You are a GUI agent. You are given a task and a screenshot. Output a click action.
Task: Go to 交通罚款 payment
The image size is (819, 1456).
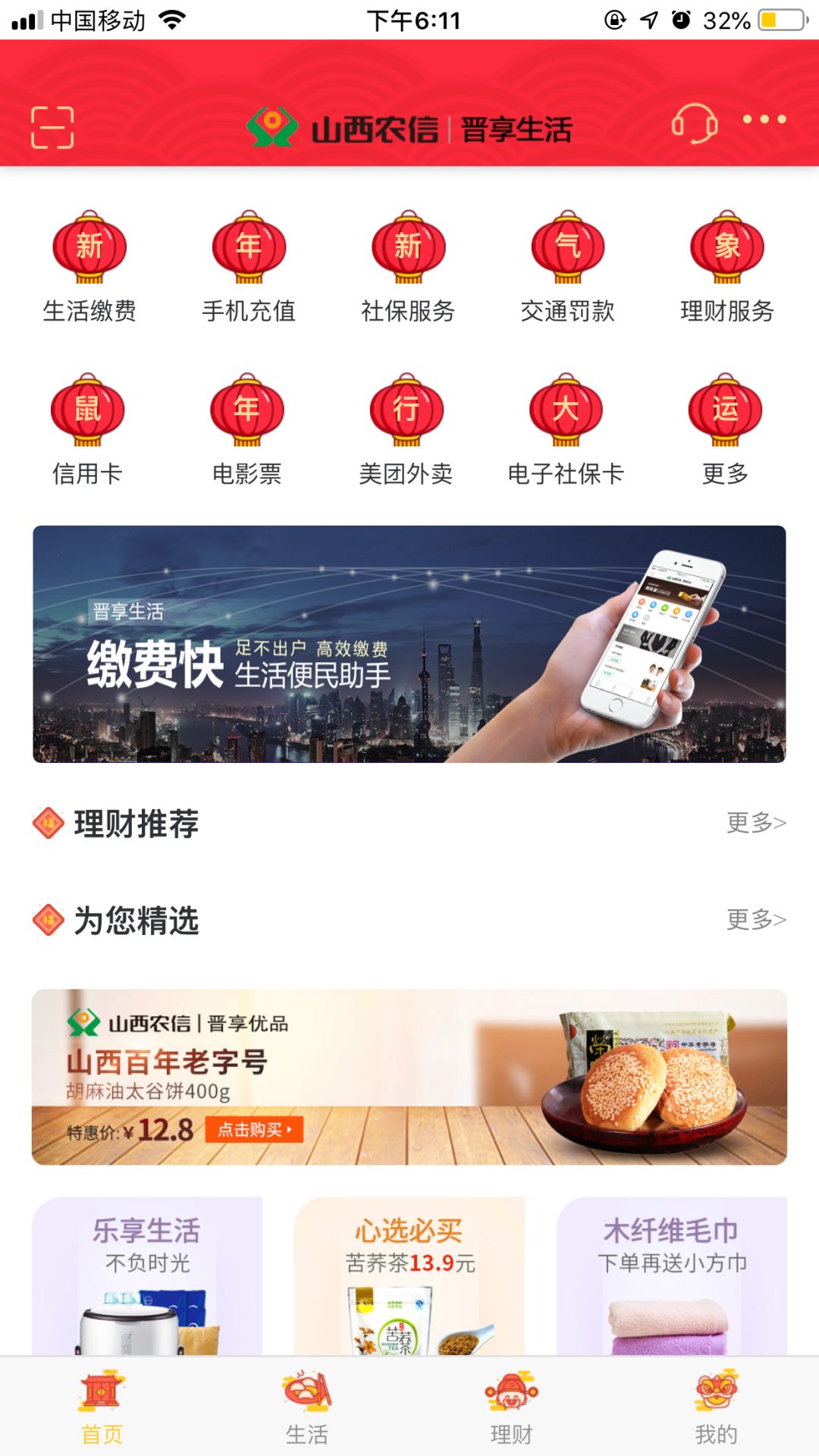click(567, 267)
